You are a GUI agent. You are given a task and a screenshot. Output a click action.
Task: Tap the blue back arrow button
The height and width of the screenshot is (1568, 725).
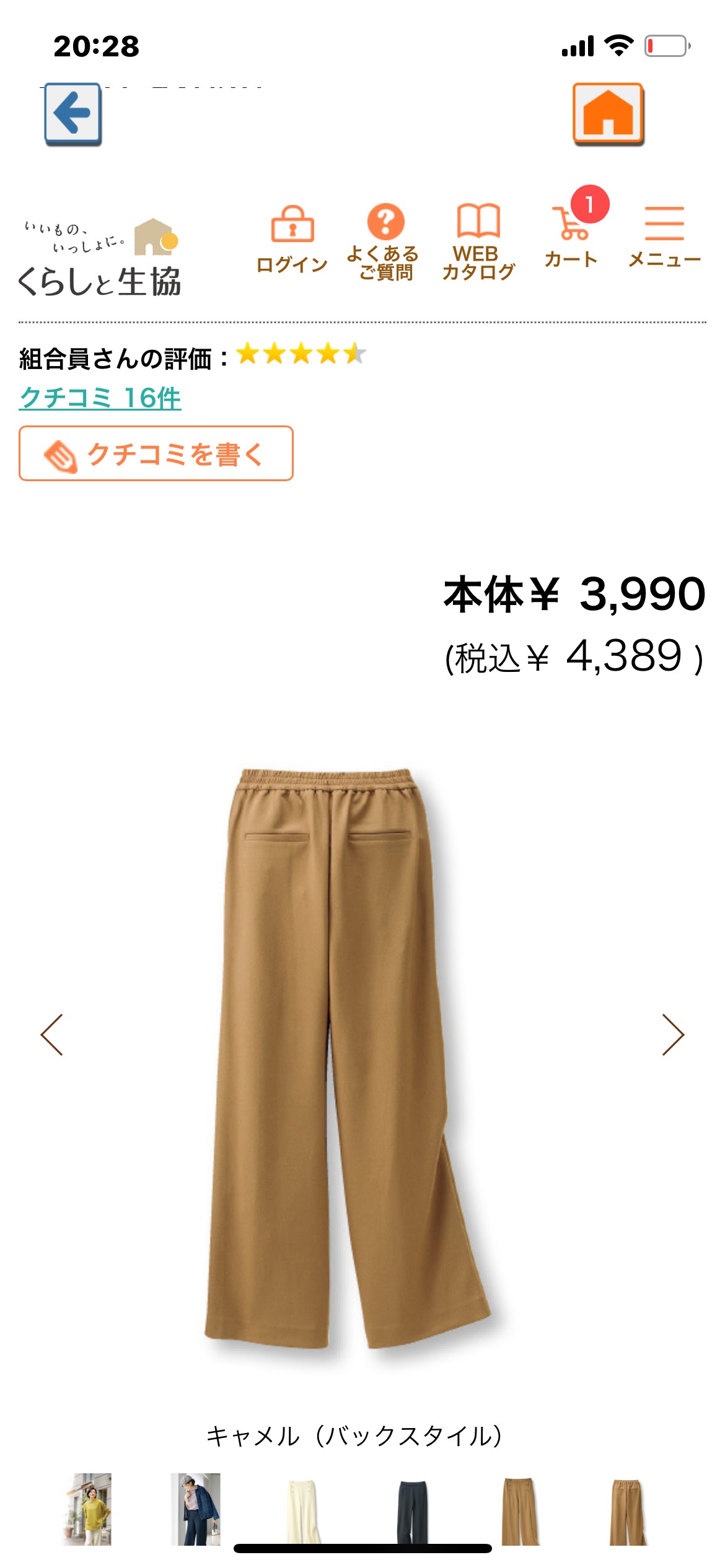pyautogui.click(x=73, y=114)
